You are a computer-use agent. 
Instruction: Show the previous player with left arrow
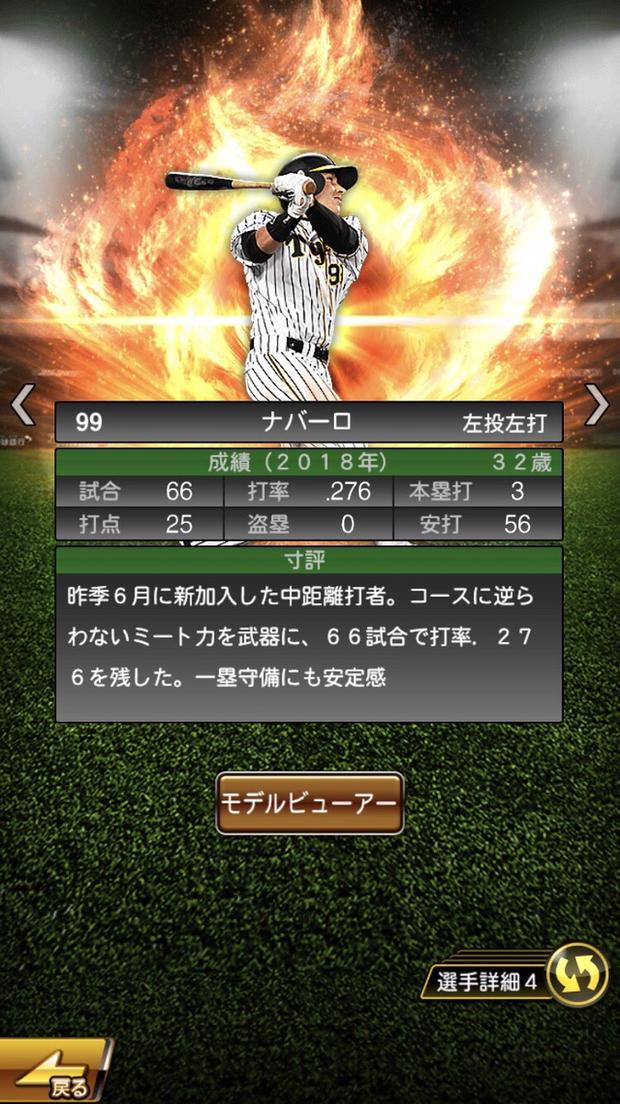[x=24, y=404]
